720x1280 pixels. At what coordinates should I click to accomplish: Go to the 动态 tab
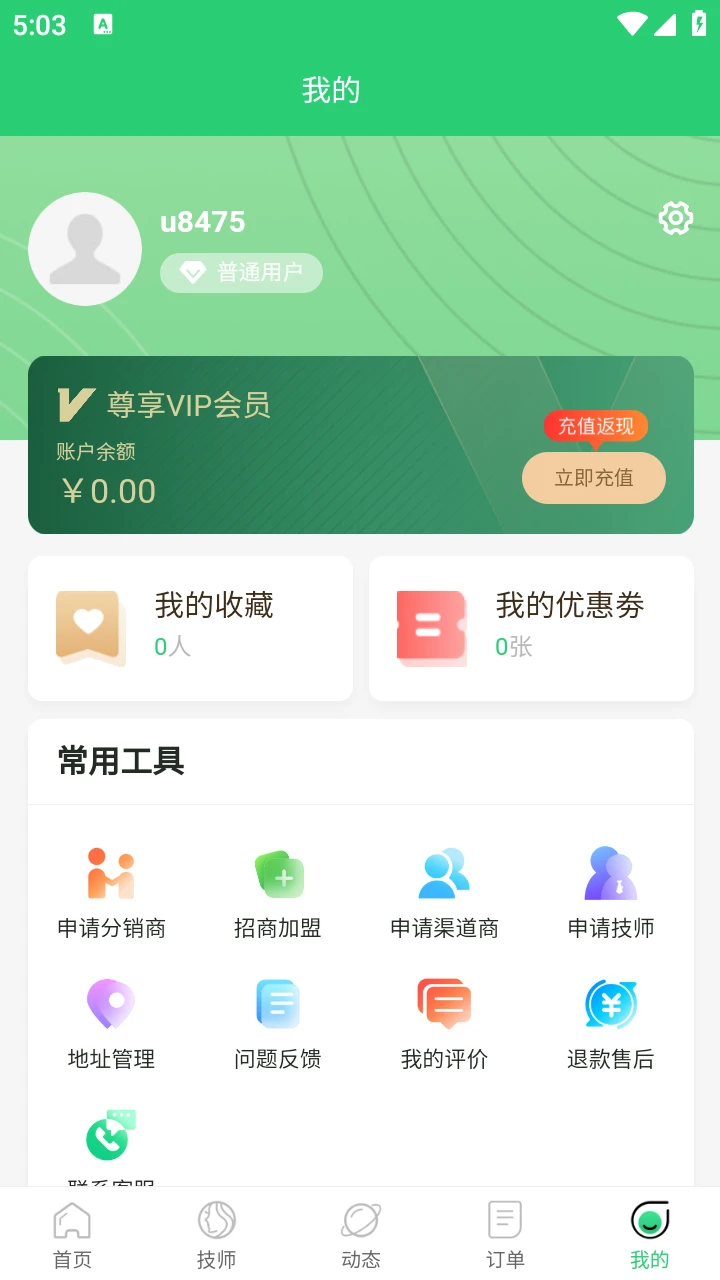coord(360,1232)
